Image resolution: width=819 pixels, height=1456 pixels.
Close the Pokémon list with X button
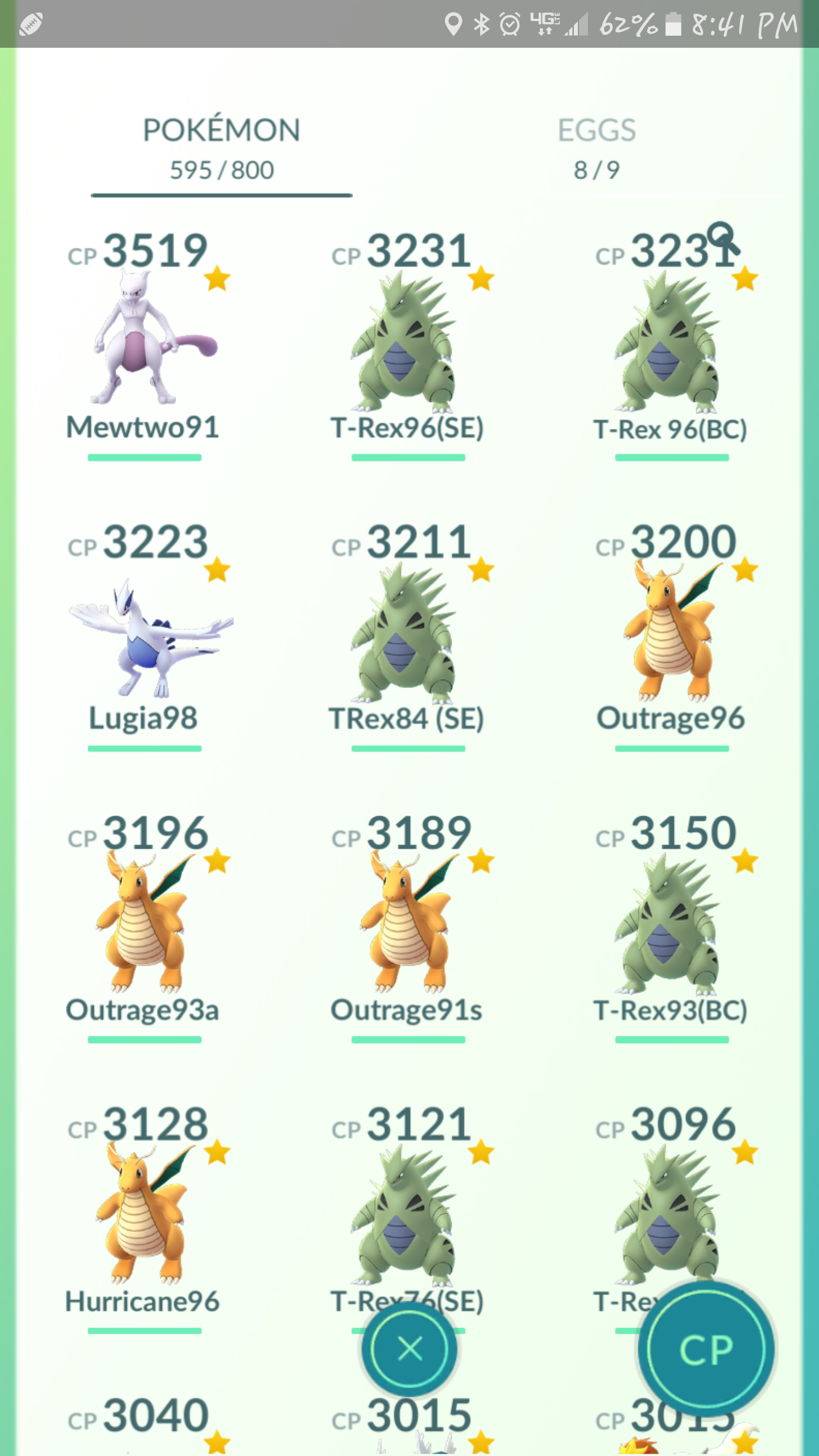(409, 1349)
